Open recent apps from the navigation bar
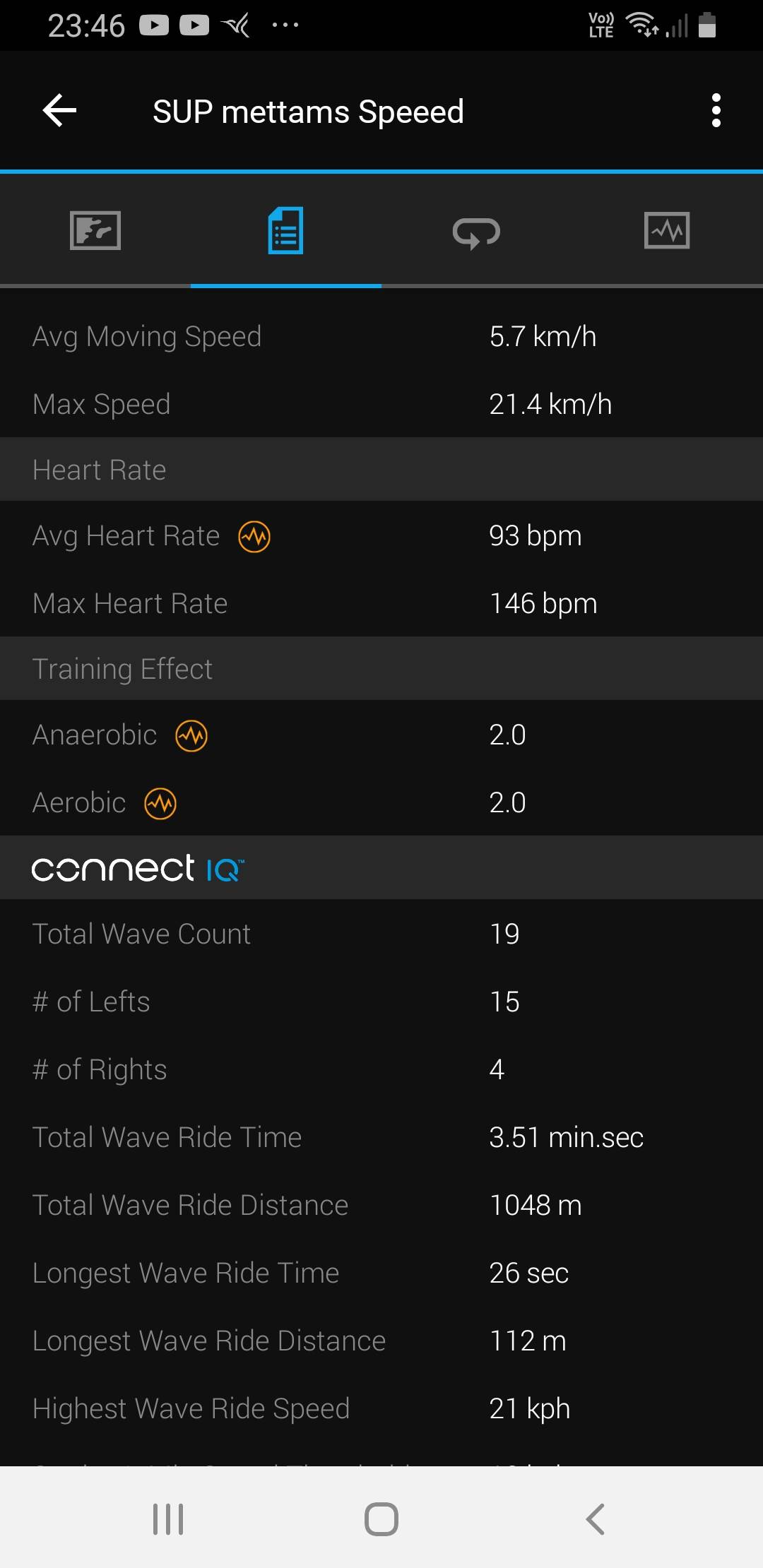763x1568 pixels. point(168,1519)
